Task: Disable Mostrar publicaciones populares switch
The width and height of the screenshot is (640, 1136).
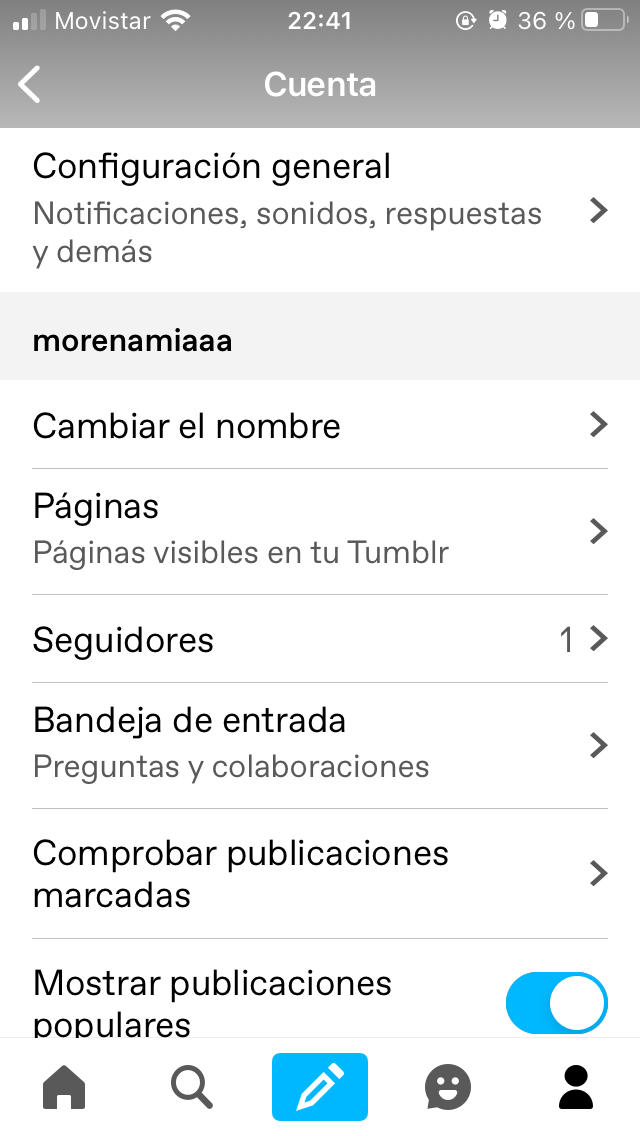Action: [556, 1002]
